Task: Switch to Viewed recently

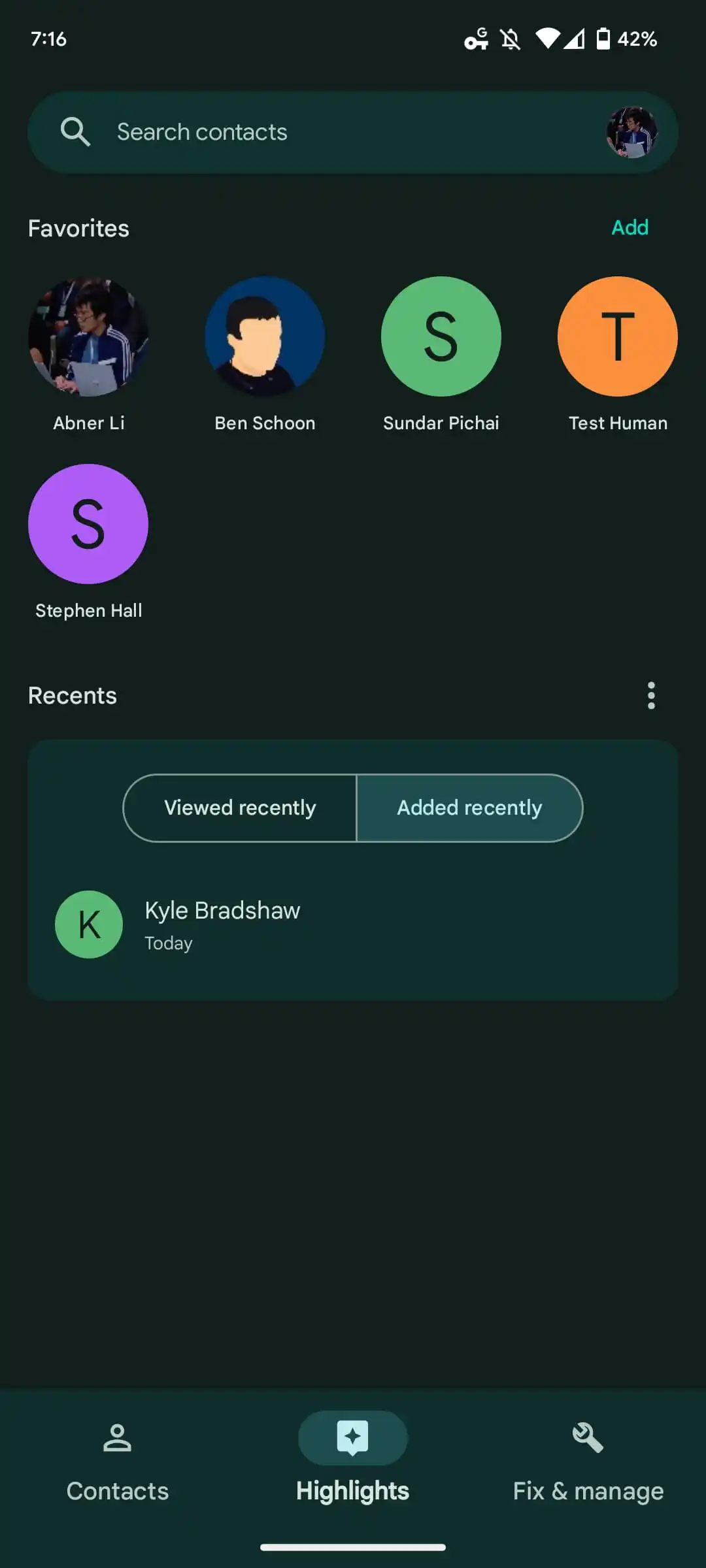Action: coord(240,808)
